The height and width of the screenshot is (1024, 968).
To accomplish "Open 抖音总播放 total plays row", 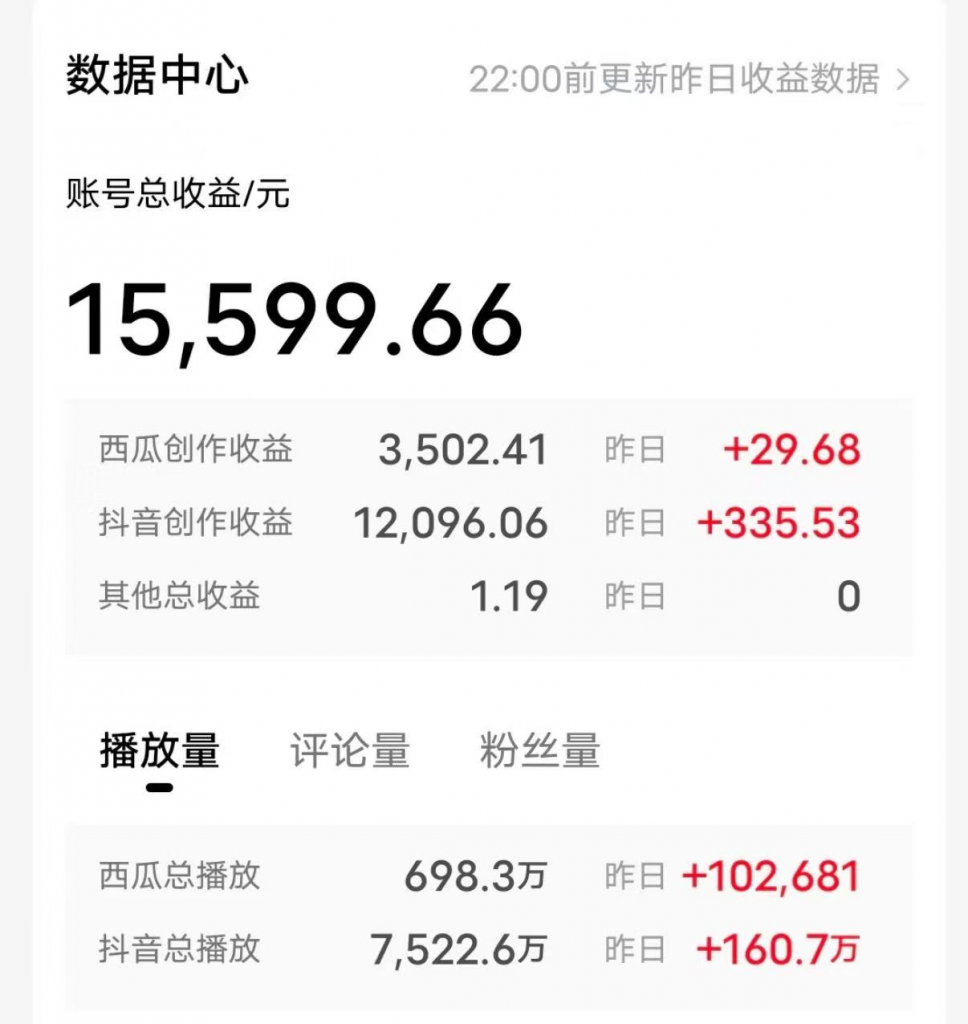I will point(180,950).
